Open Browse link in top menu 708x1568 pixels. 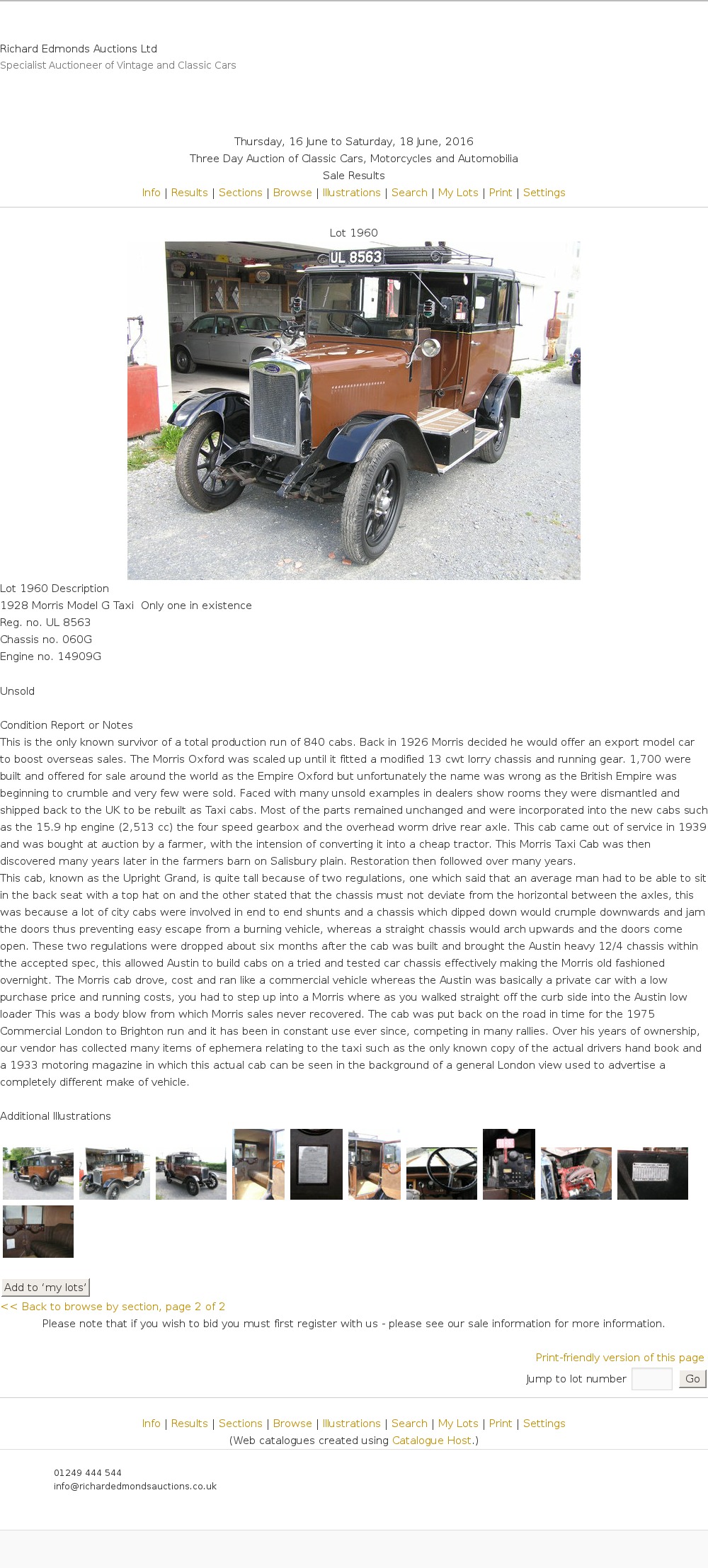[x=292, y=193]
